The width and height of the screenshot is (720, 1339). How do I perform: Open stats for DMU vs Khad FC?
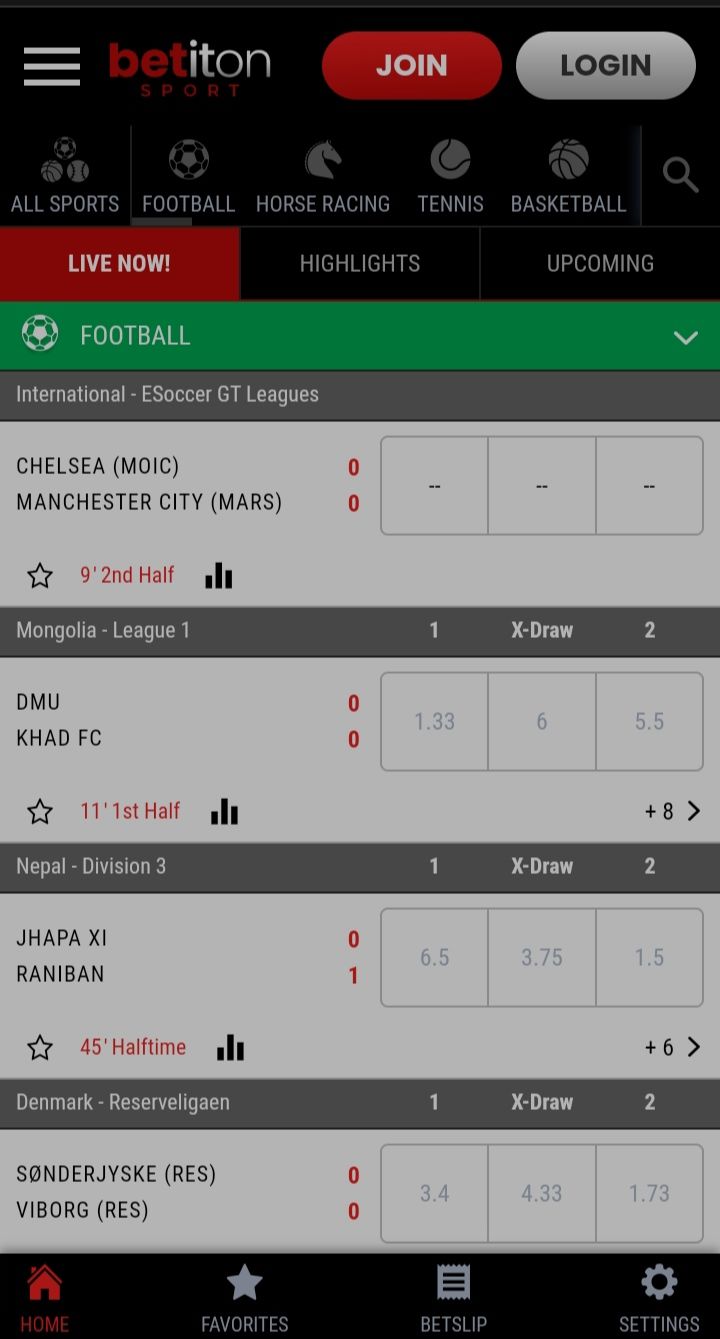coord(225,811)
